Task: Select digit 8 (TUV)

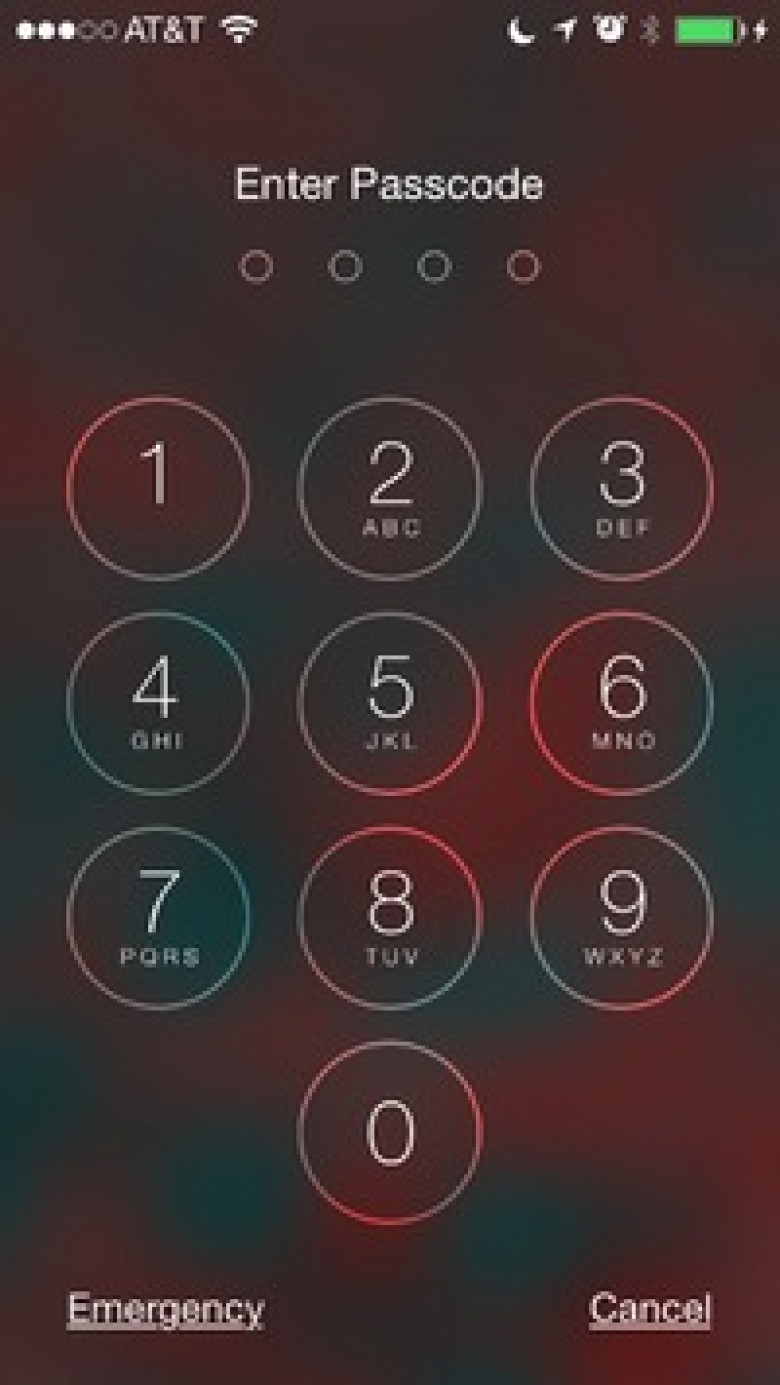Action: tap(390, 917)
